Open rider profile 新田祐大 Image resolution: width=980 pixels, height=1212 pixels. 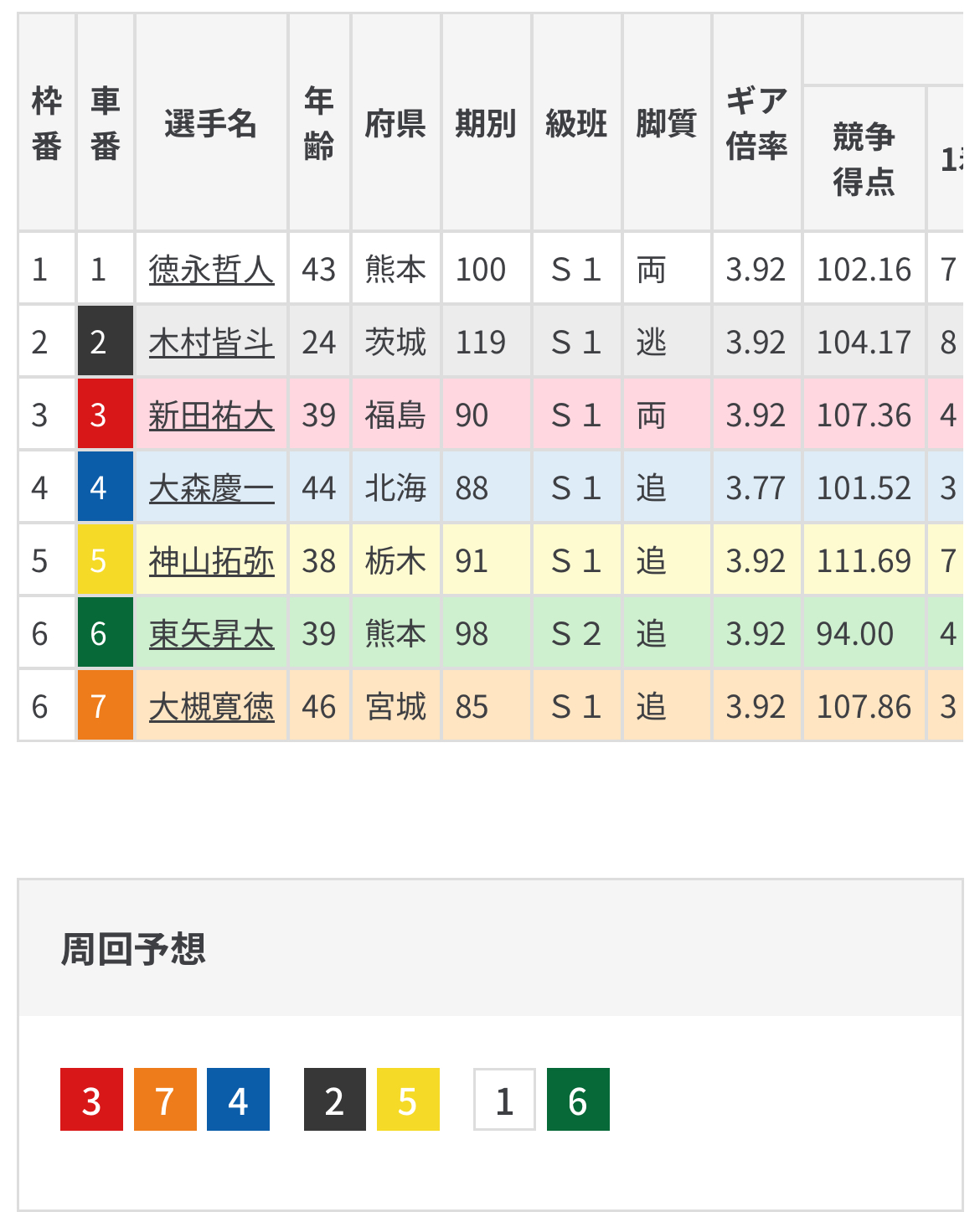click(211, 415)
